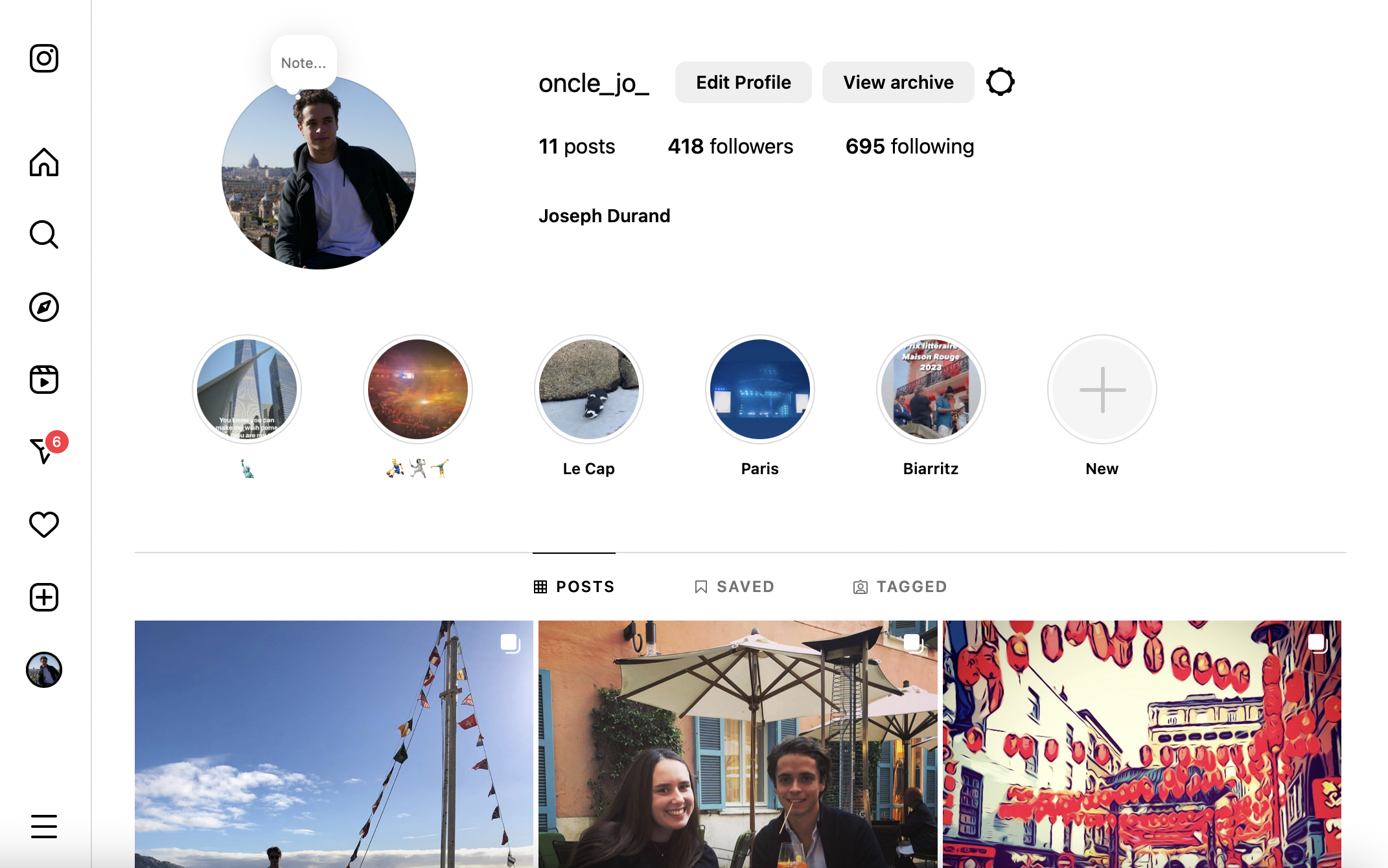View the 418 followers list
This screenshot has width=1388, height=868.
pyautogui.click(x=730, y=146)
